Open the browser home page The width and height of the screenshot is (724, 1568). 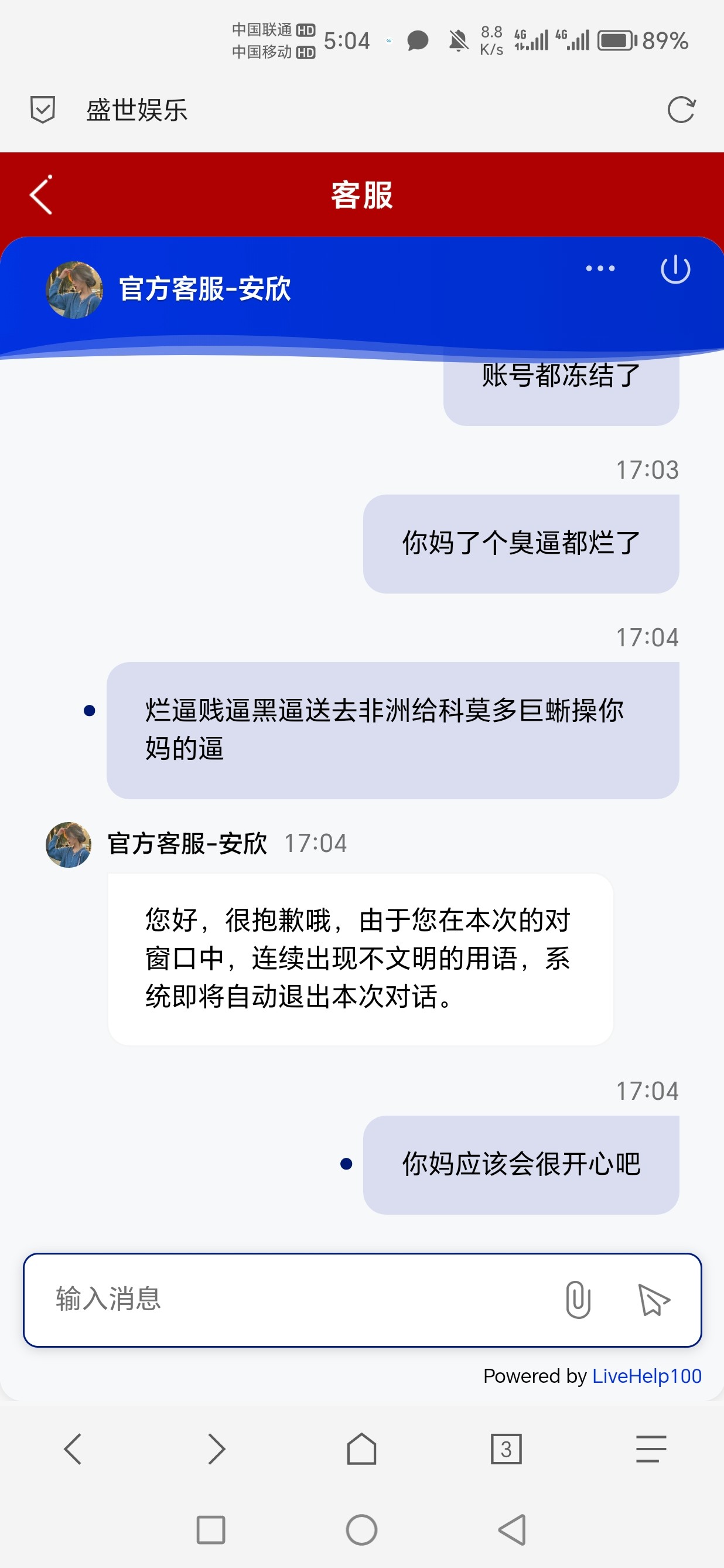[361, 1448]
